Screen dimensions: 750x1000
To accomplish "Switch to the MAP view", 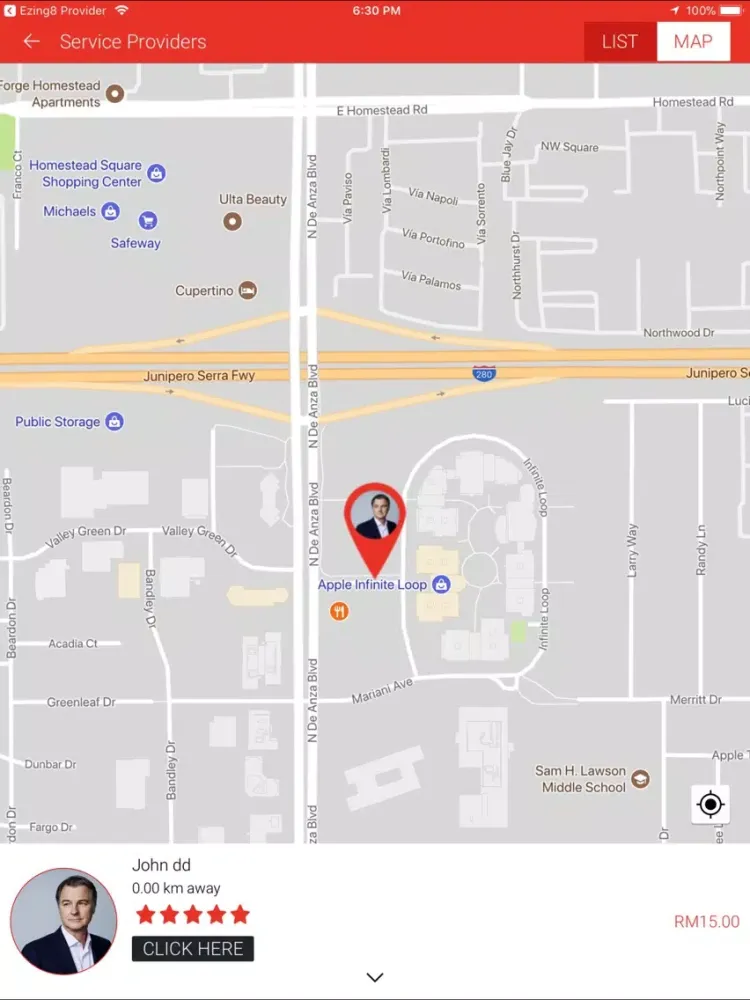I will click(693, 41).
